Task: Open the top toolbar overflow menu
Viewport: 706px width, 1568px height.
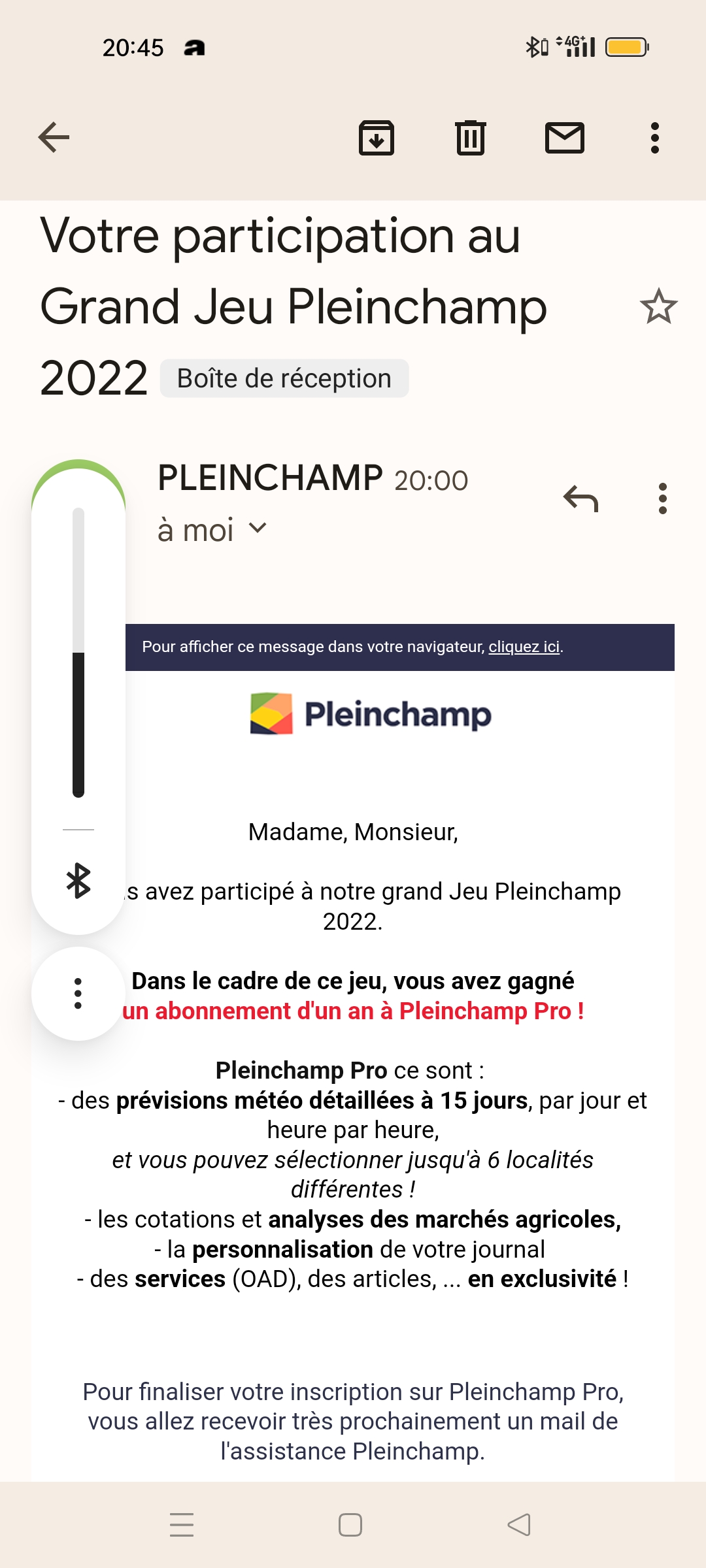Action: (655, 138)
